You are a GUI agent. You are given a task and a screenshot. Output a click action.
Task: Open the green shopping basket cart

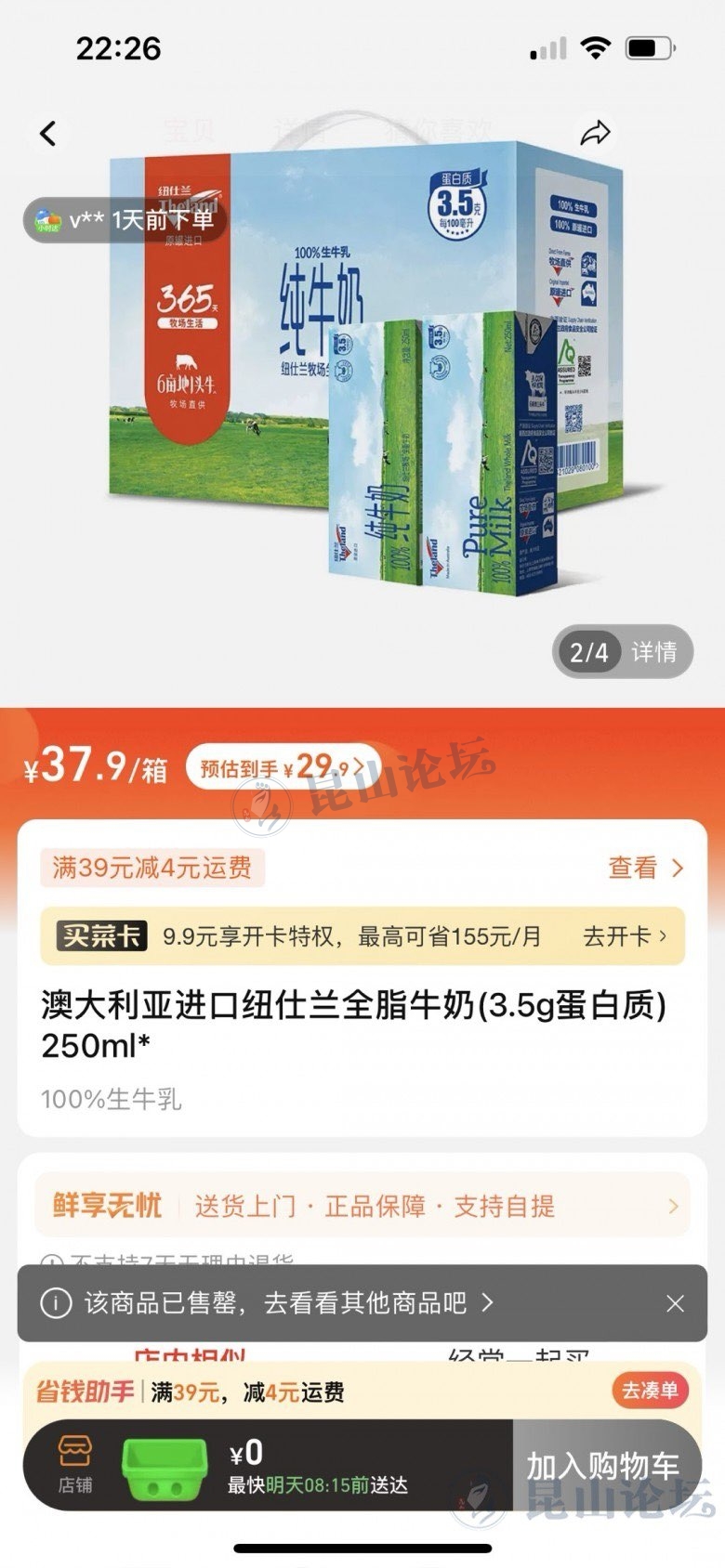point(164,1468)
